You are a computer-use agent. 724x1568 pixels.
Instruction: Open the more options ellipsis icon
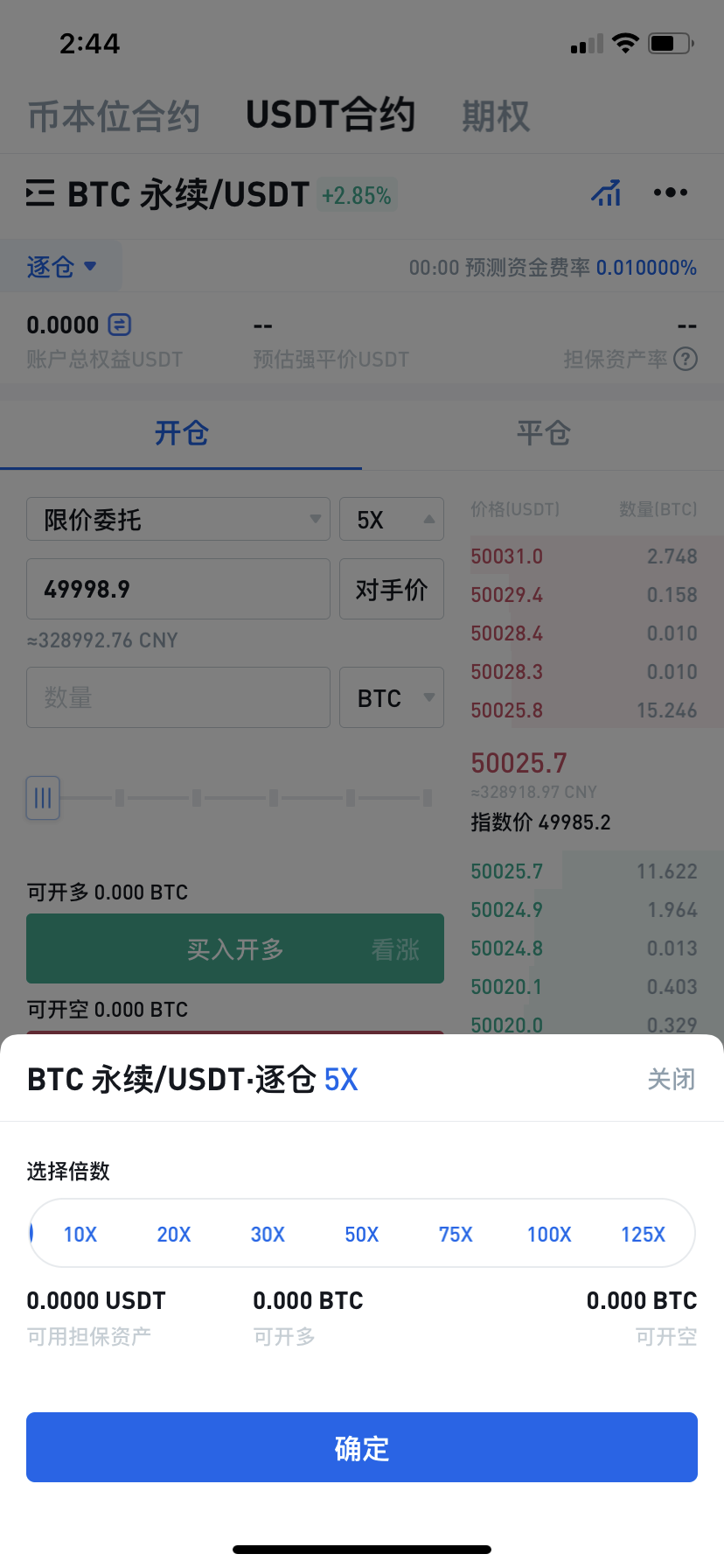(x=670, y=192)
